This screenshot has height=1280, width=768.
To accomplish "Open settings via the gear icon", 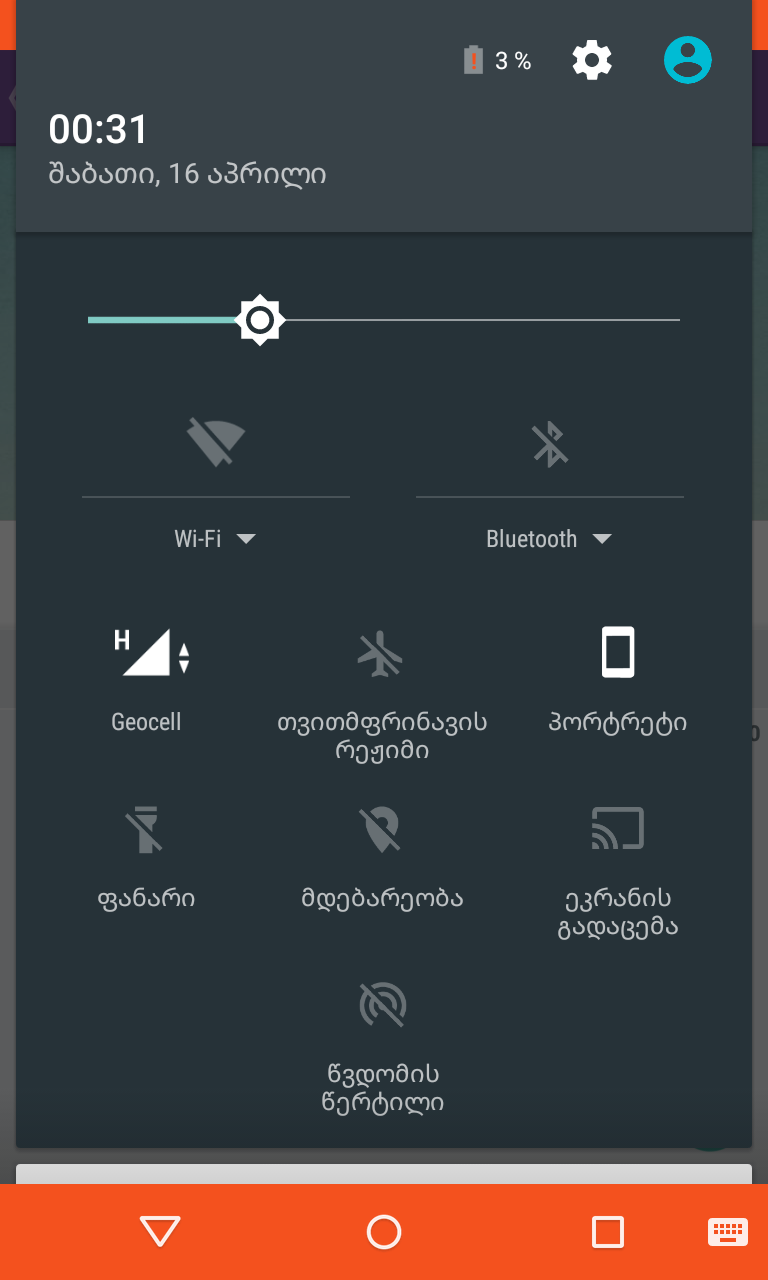I will coord(592,61).
